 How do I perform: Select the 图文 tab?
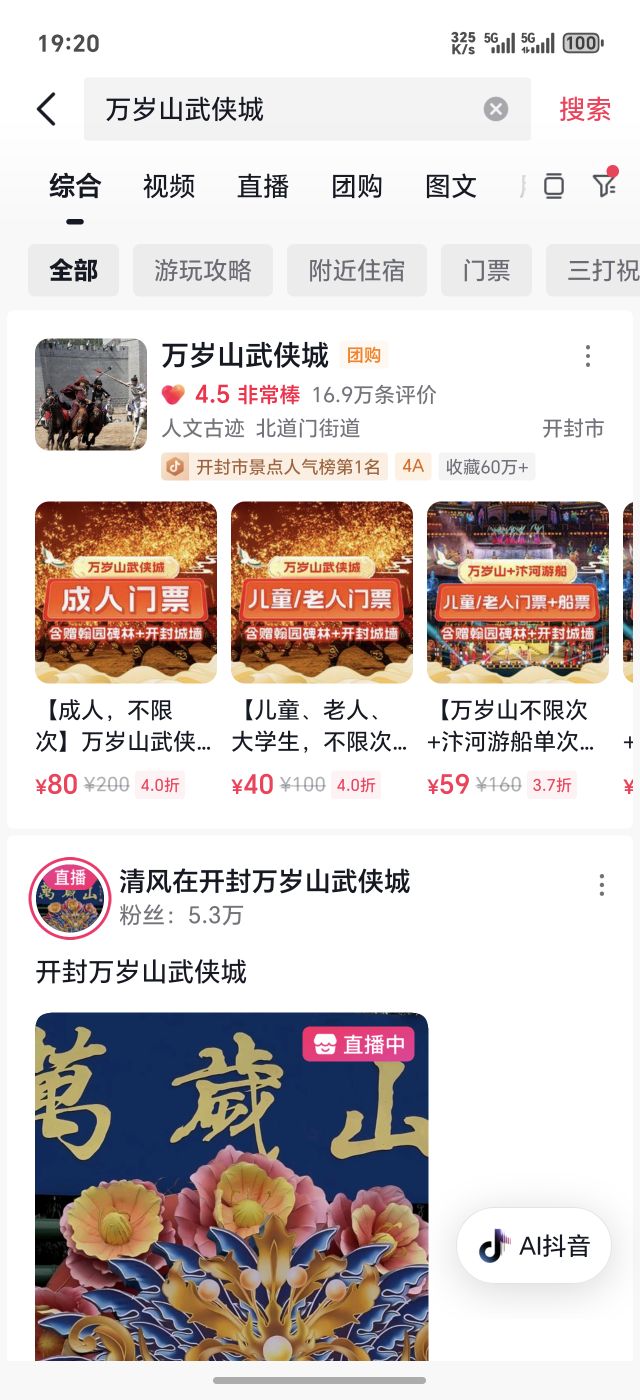[451, 186]
